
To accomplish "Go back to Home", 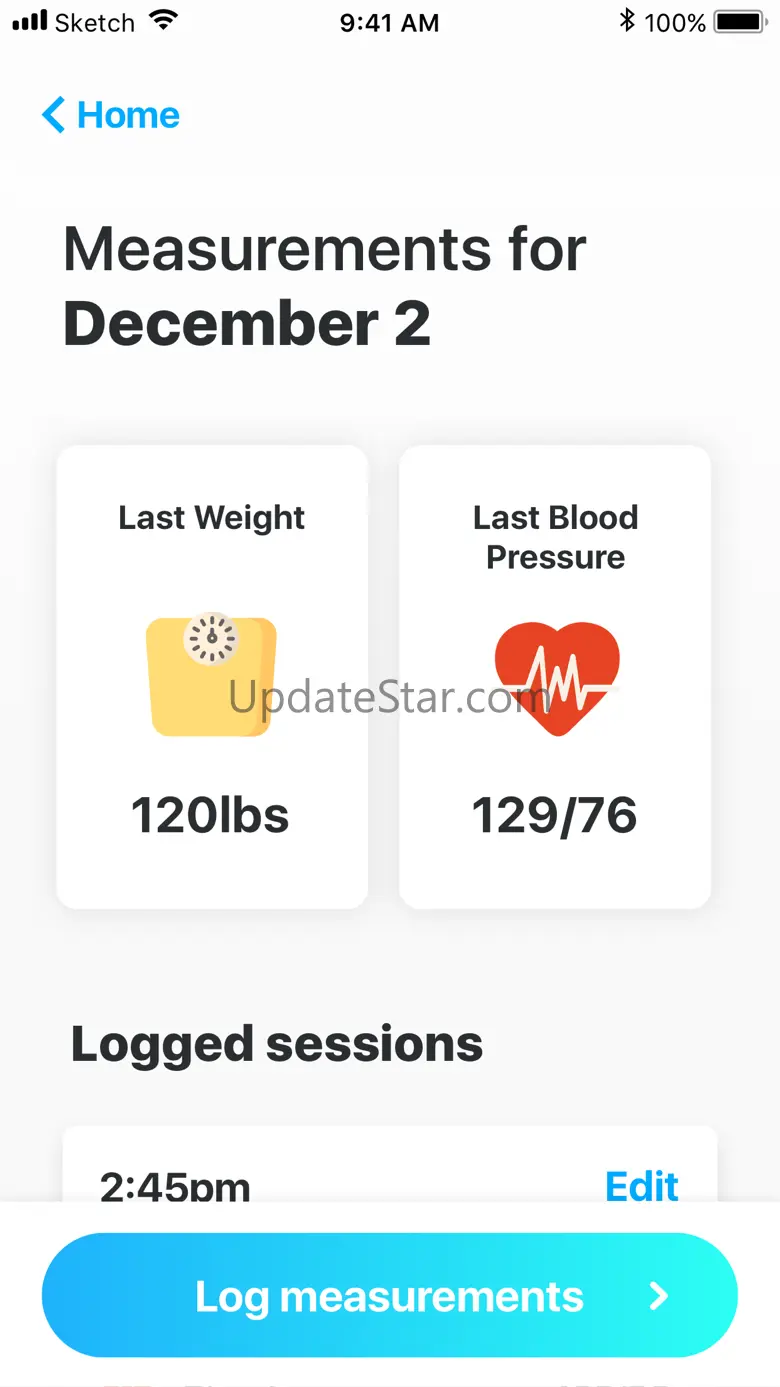I will click(x=110, y=115).
